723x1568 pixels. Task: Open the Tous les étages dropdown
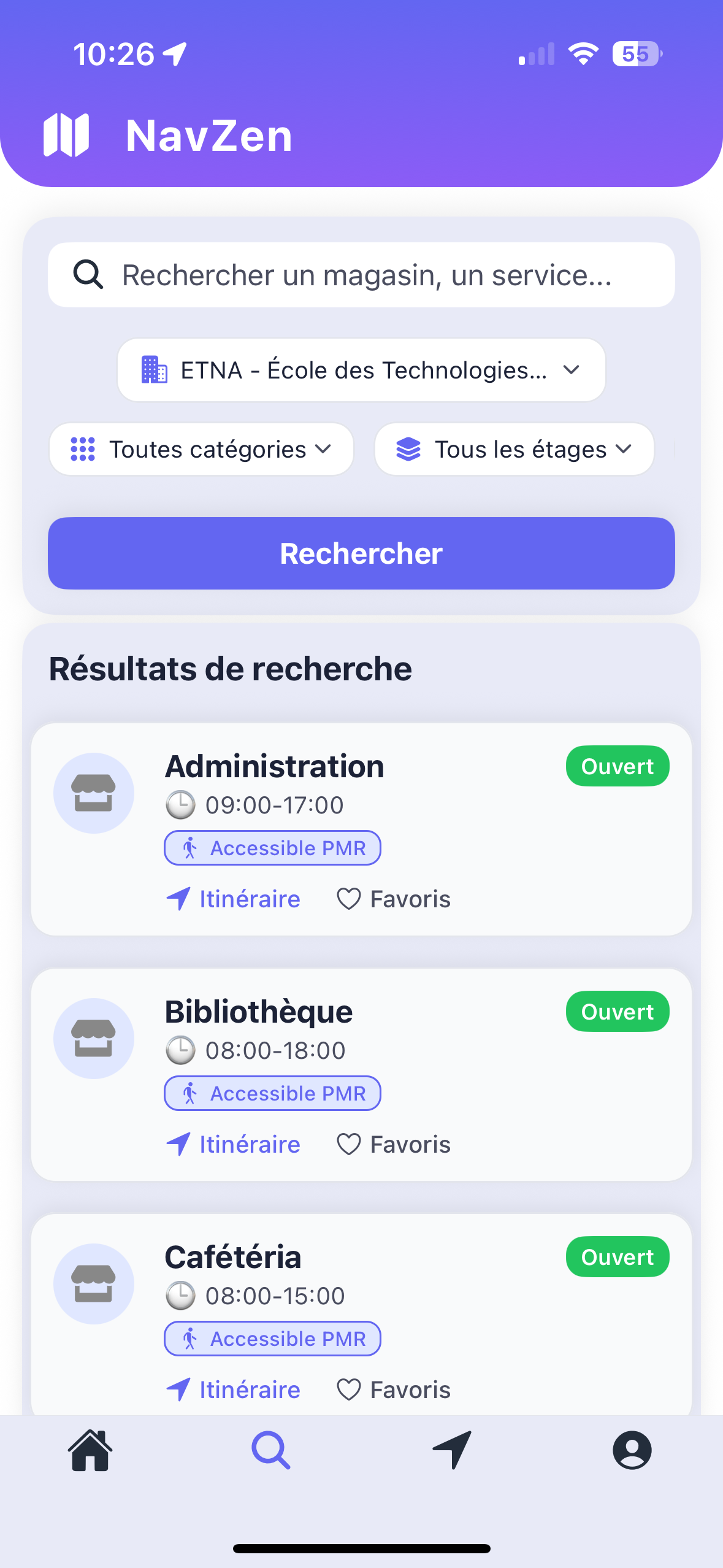pos(514,449)
